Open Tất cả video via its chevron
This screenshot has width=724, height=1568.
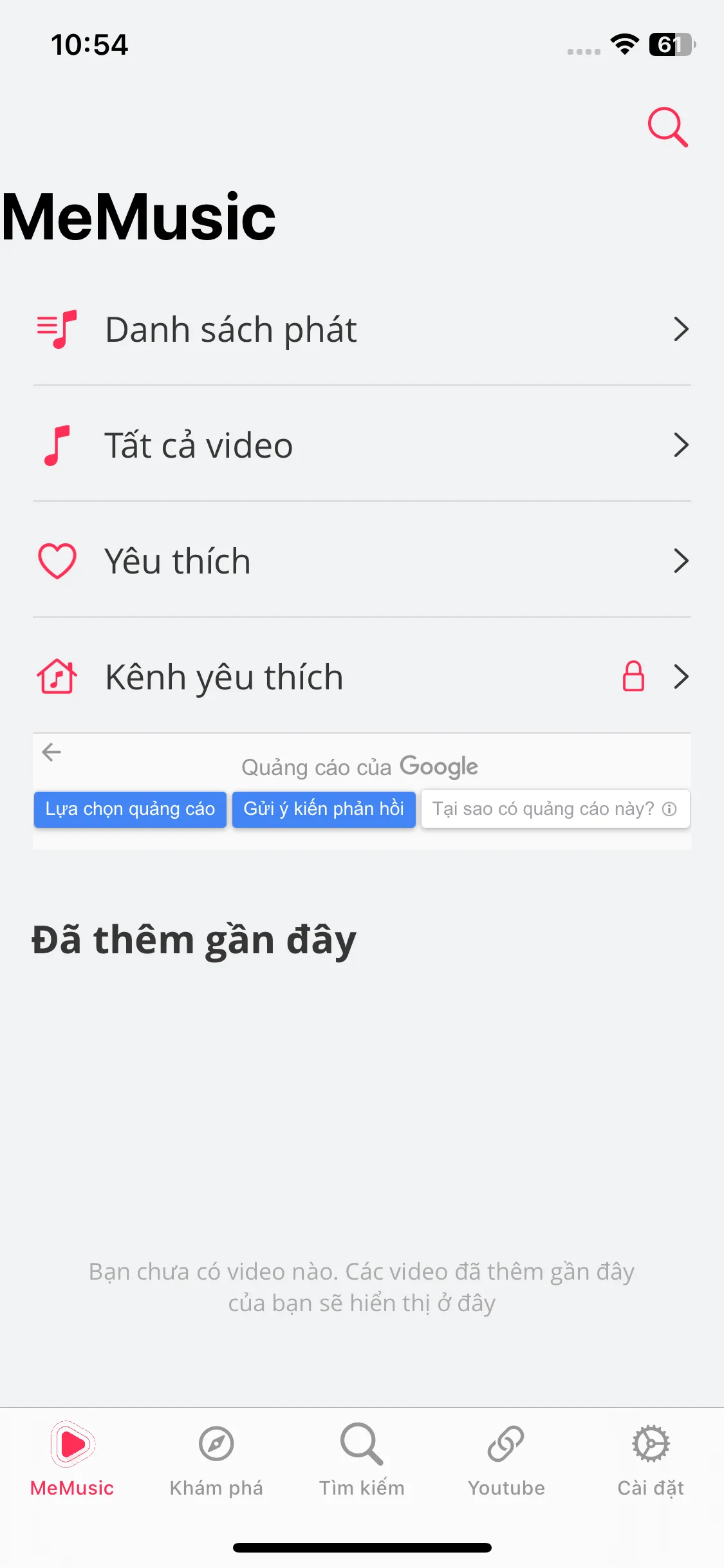(682, 445)
